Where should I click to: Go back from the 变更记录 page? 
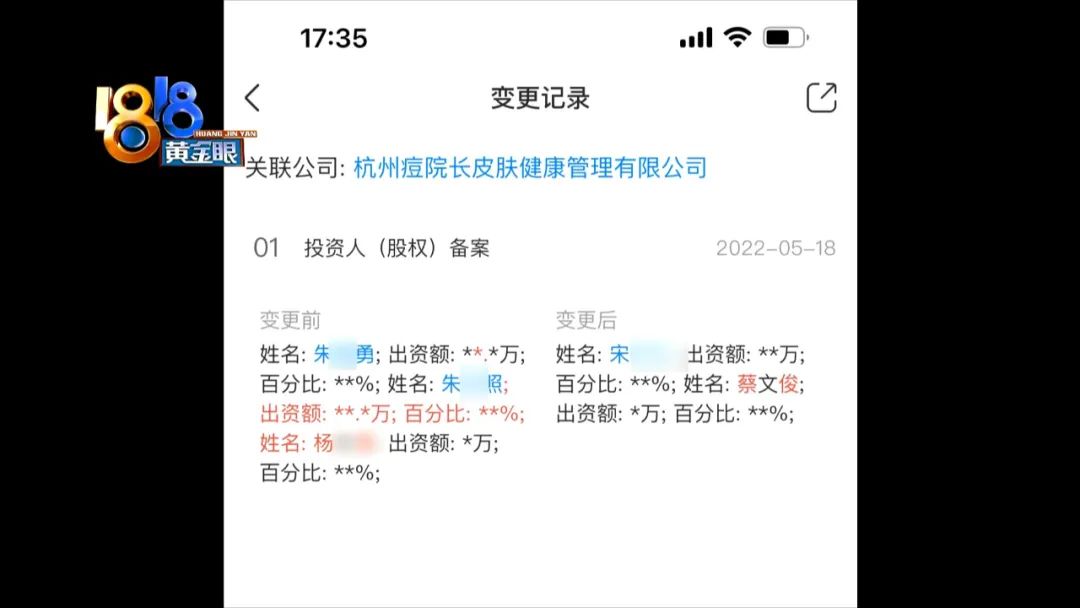(252, 98)
